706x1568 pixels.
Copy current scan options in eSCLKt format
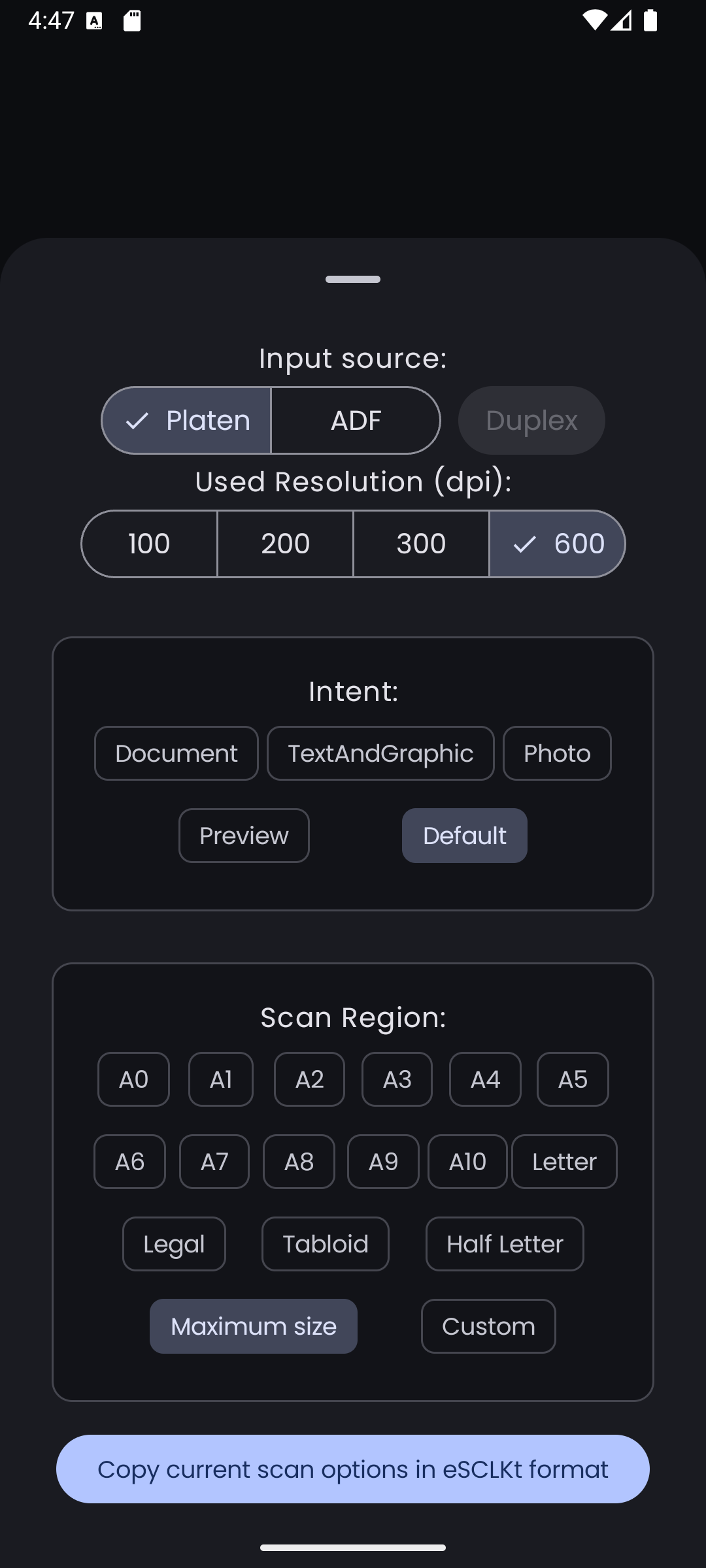point(353,1469)
